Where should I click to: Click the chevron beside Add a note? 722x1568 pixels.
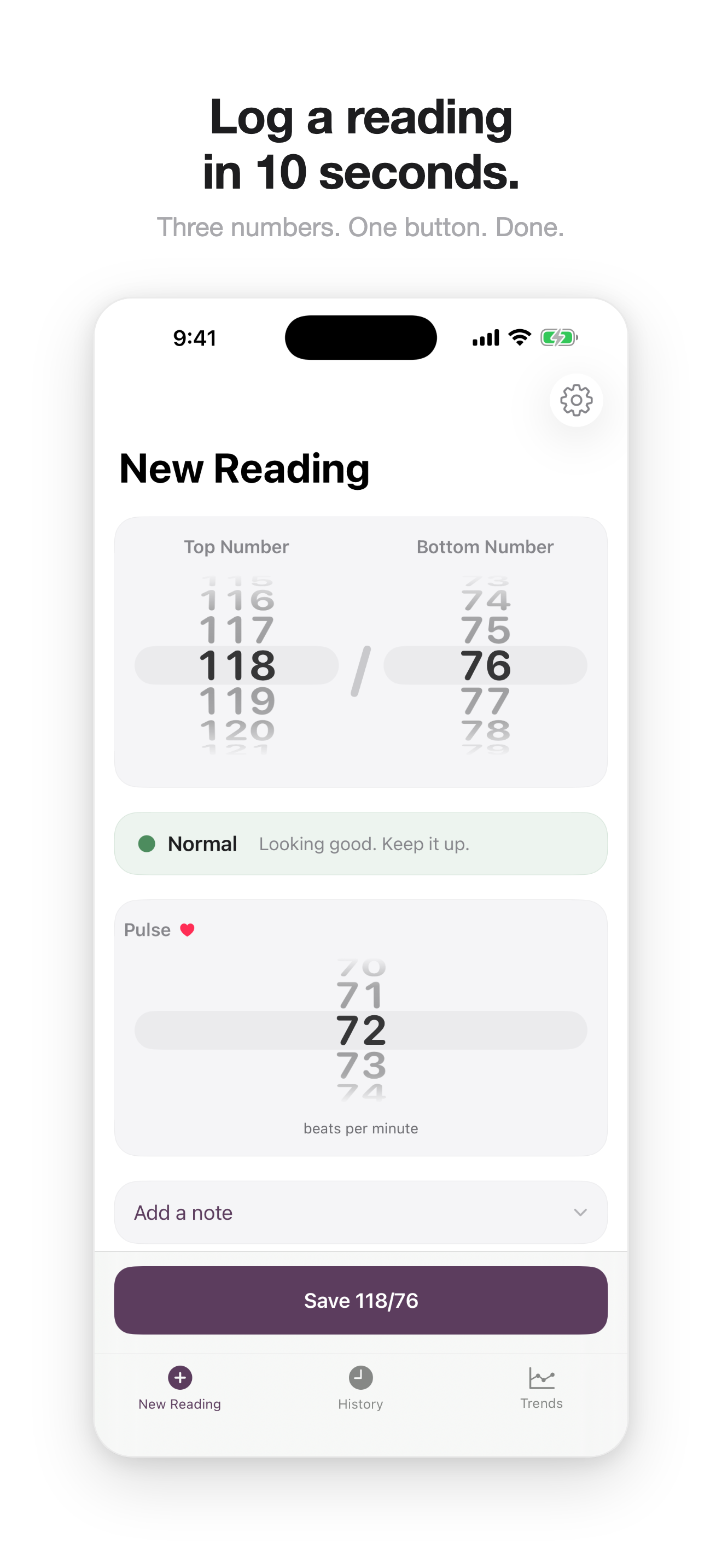581,1213
